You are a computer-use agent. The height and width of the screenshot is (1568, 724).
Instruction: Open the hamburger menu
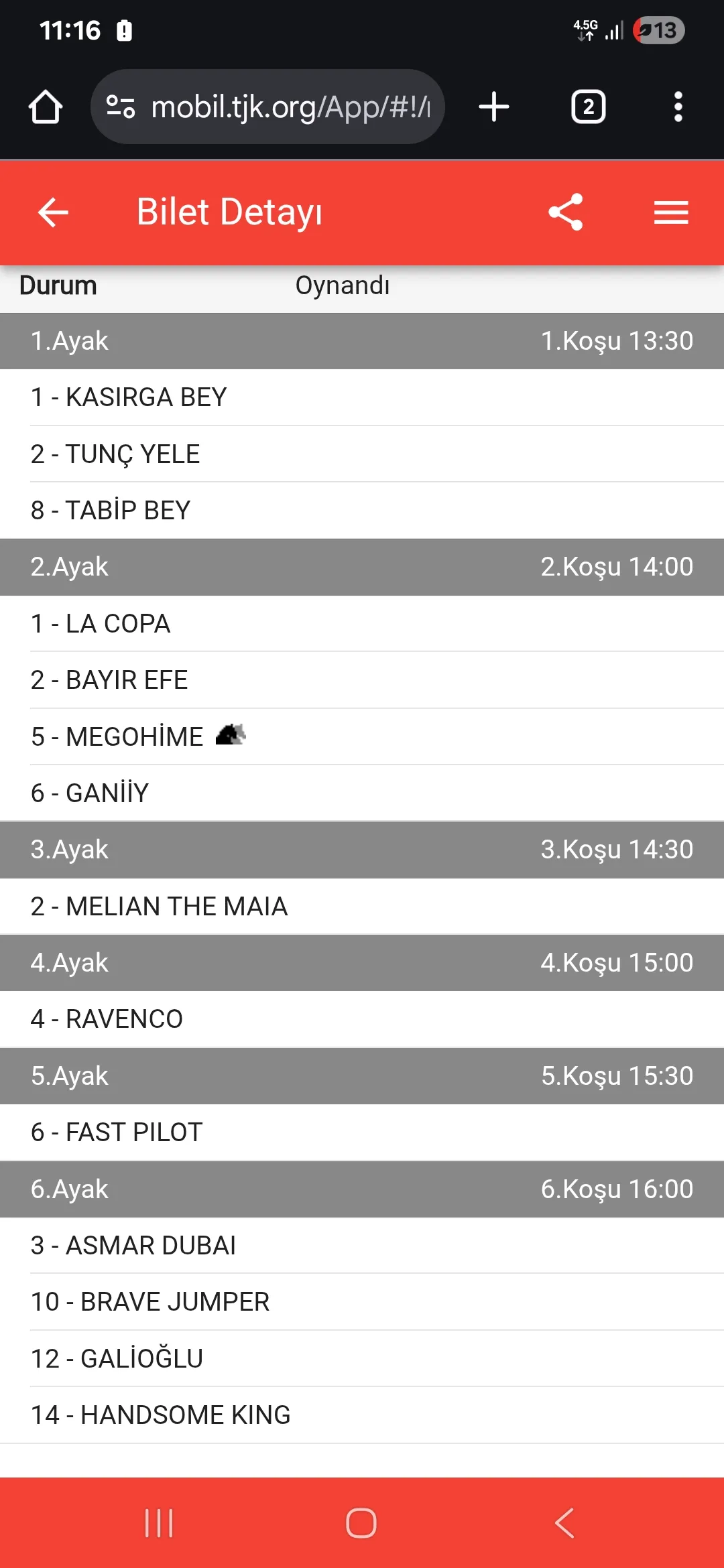(671, 212)
